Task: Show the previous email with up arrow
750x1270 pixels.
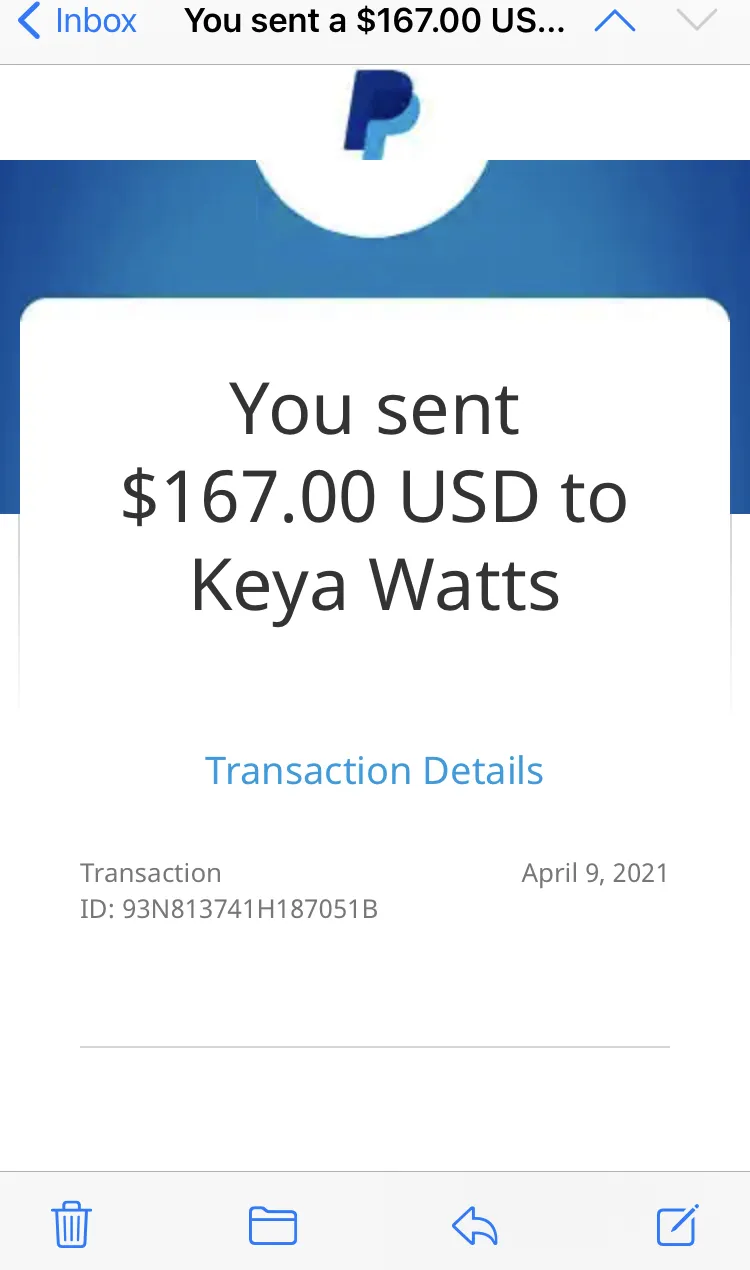Action: [614, 21]
